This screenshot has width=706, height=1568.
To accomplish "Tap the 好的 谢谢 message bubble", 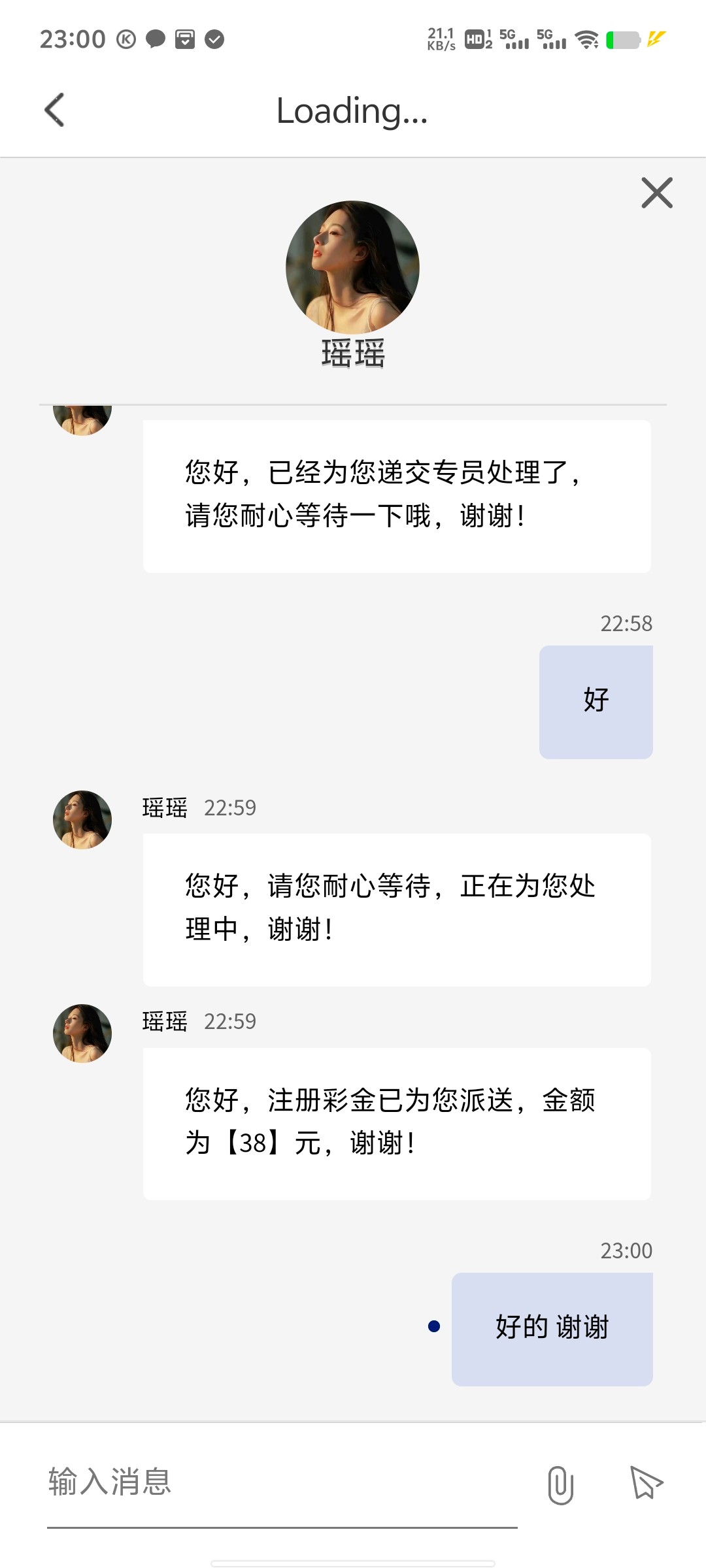I will click(x=552, y=1326).
